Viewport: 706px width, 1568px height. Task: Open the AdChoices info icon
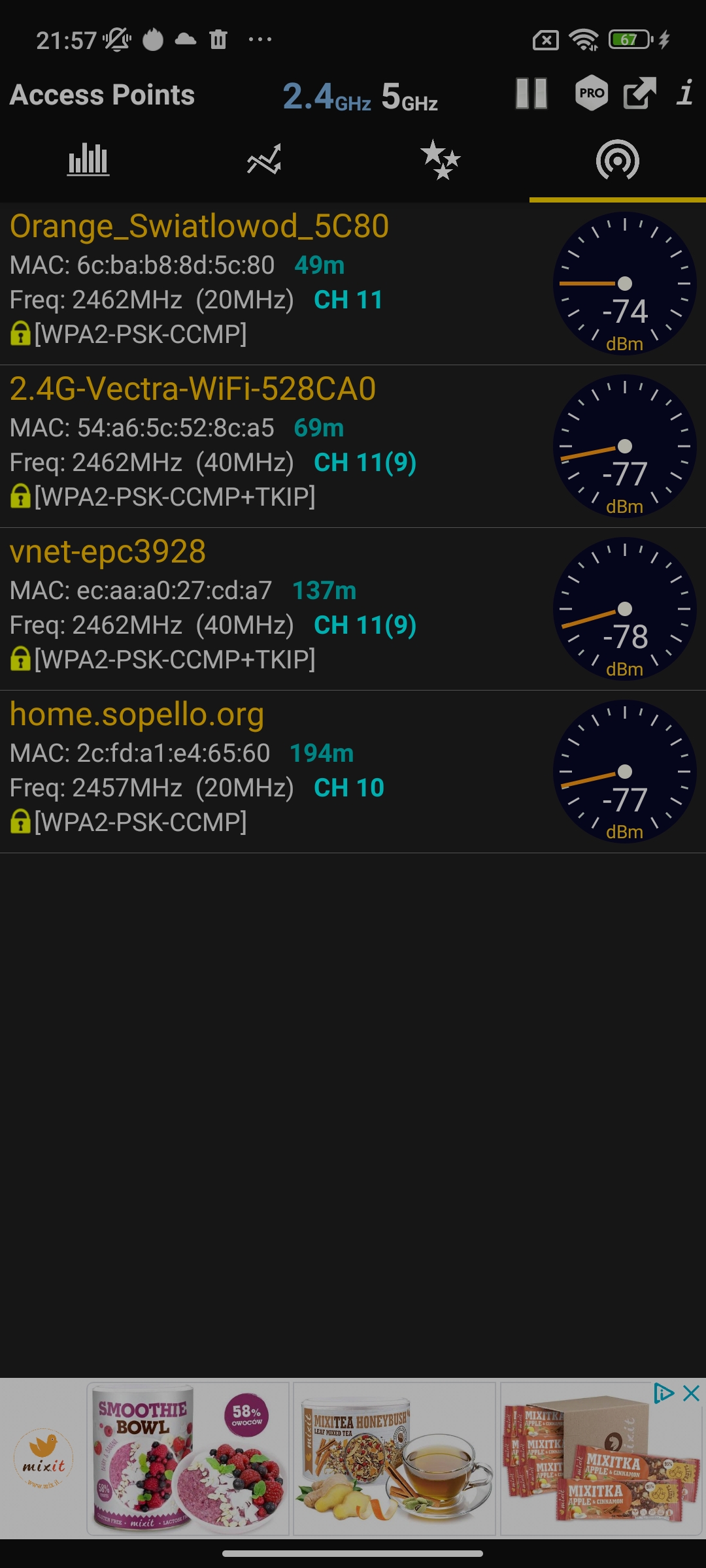664,1394
